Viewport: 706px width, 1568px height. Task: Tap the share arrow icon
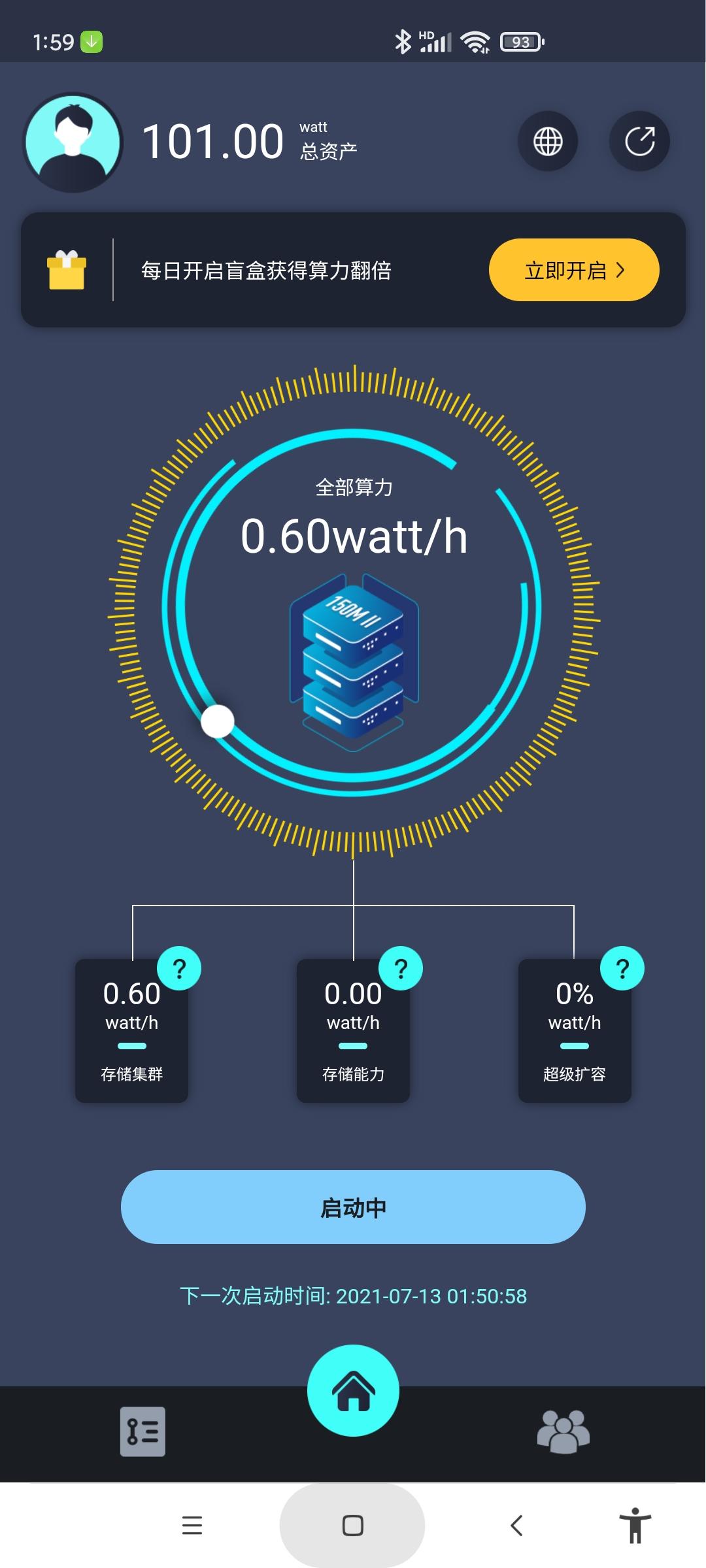pyautogui.click(x=639, y=141)
